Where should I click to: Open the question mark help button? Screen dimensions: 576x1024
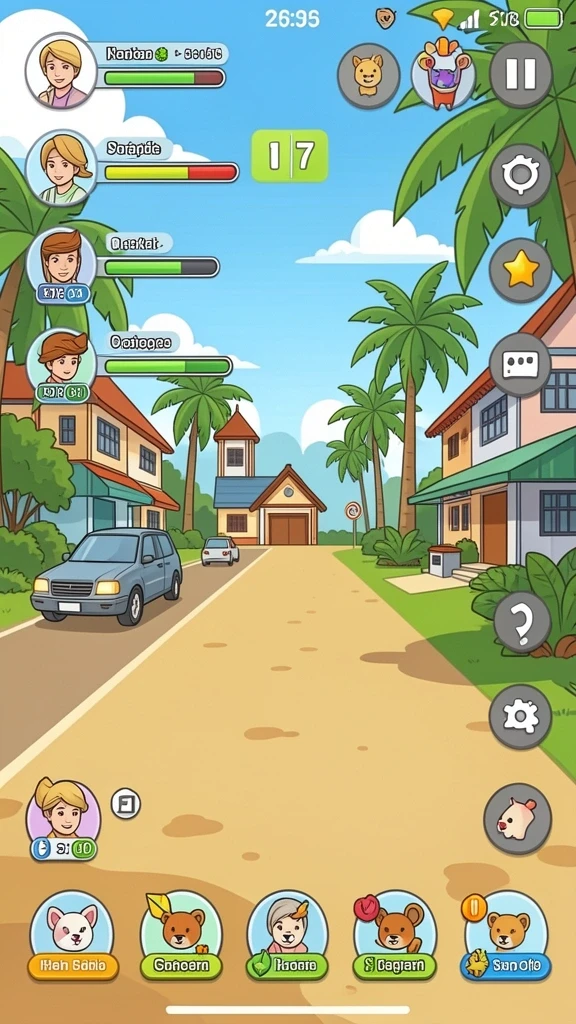click(x=522, y=623)
